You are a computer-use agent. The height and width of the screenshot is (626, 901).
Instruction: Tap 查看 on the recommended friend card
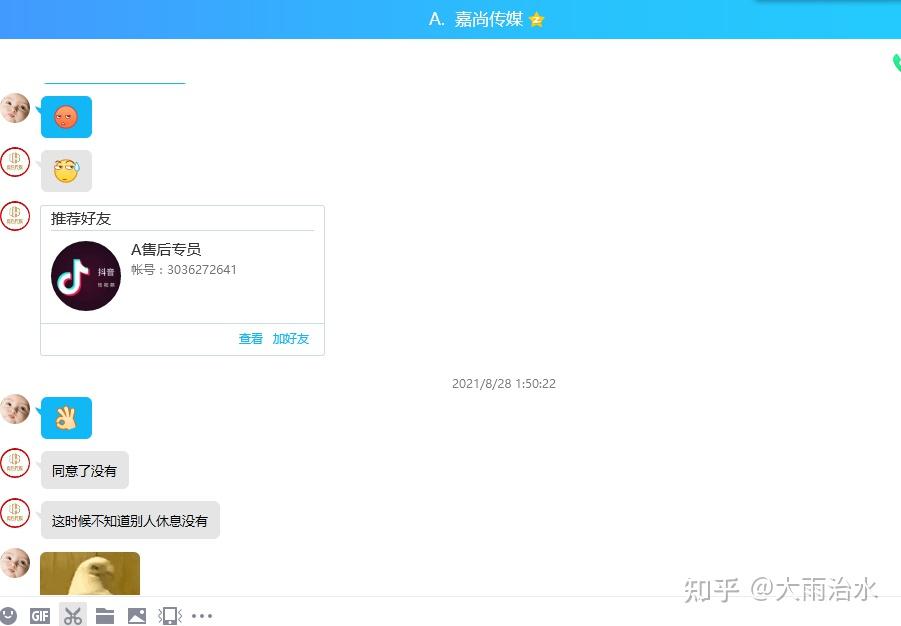click(250, 339)
